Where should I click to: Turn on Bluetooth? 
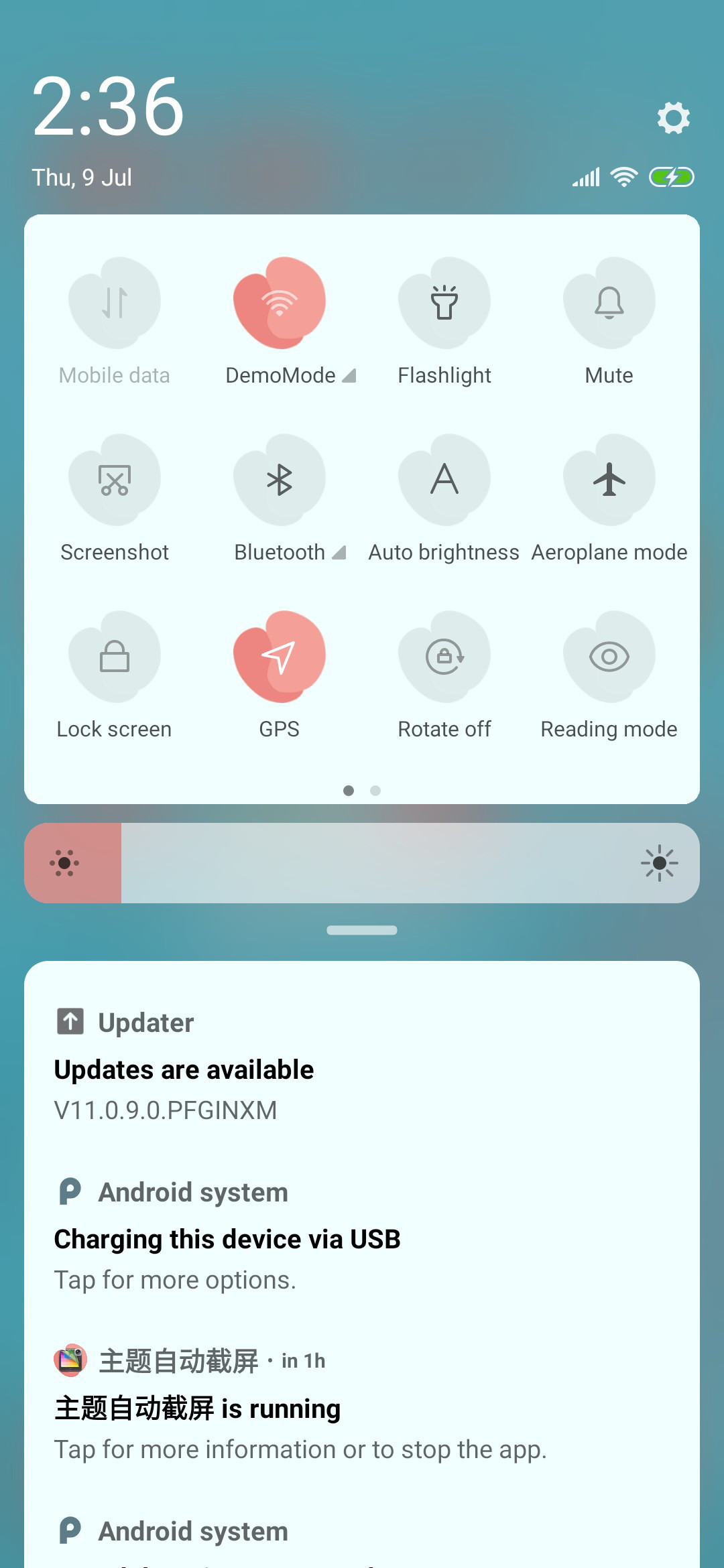280,480
